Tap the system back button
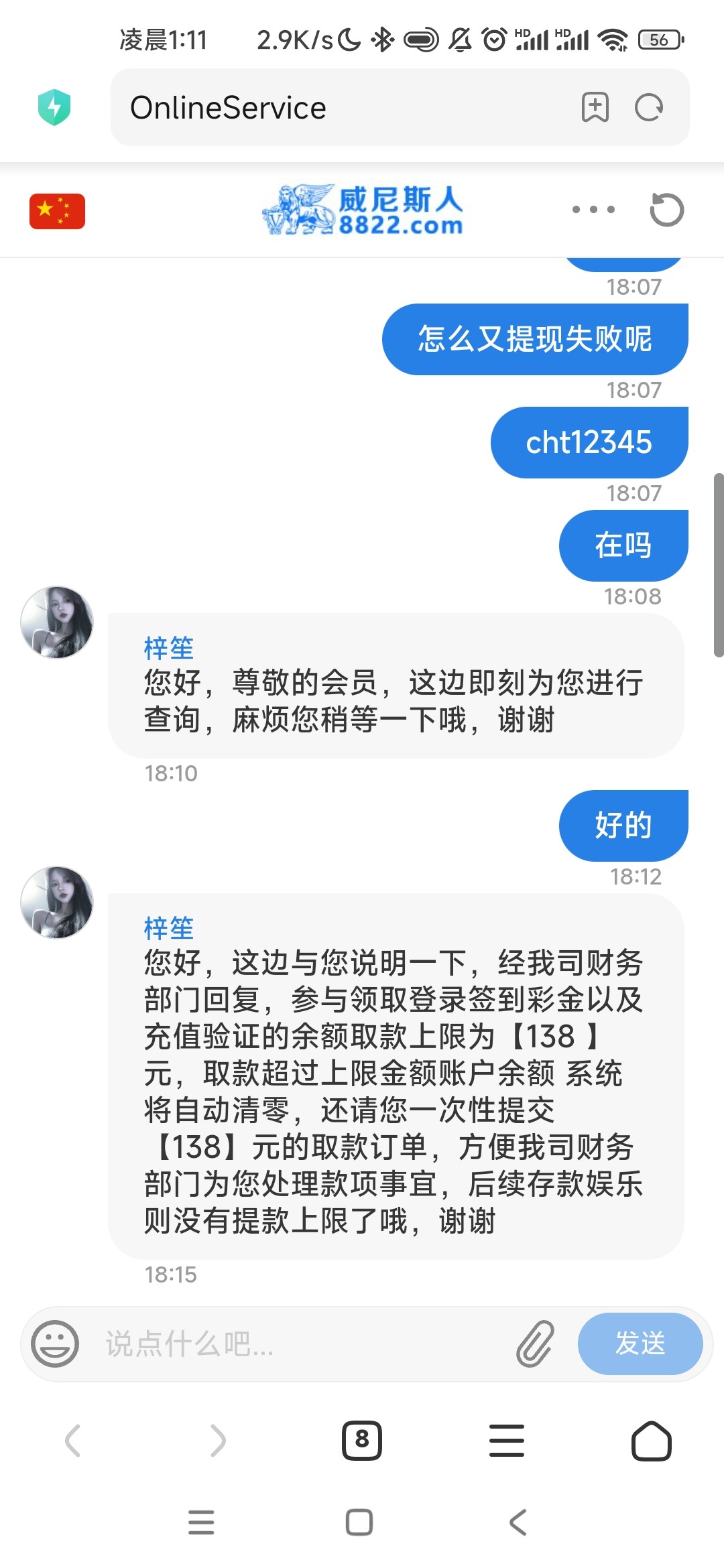 (x=518, y=1522)
